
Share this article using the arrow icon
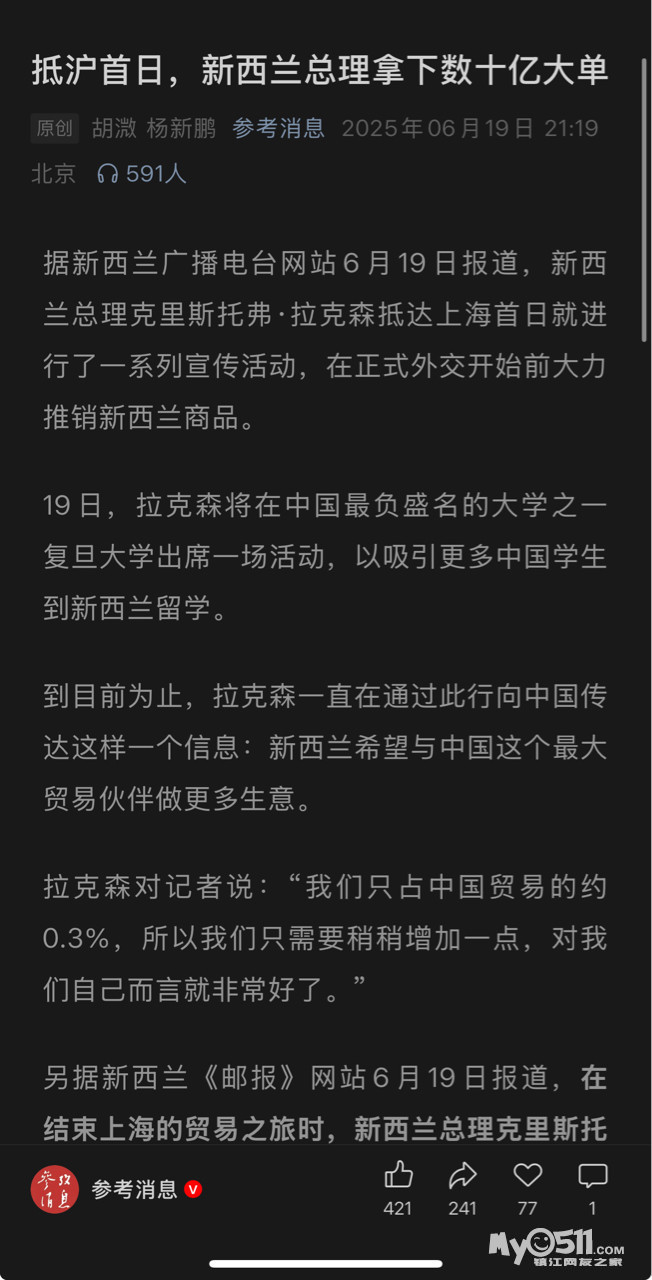pyautogui.click(x=463, y=1175)
